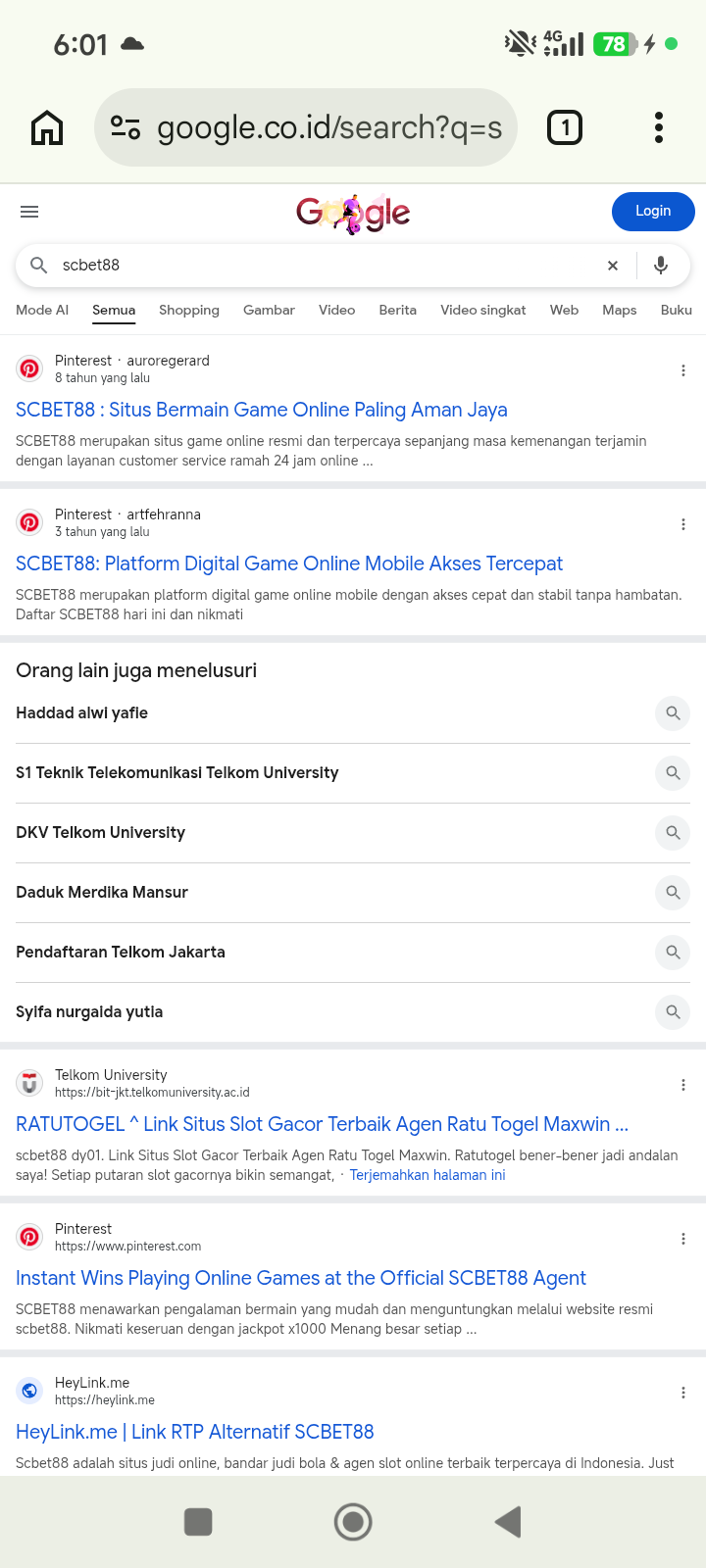The image size is (706, 1568).
Task: Open SCBET88 Platform Digital Game Online result
Action: pos(289,563)
